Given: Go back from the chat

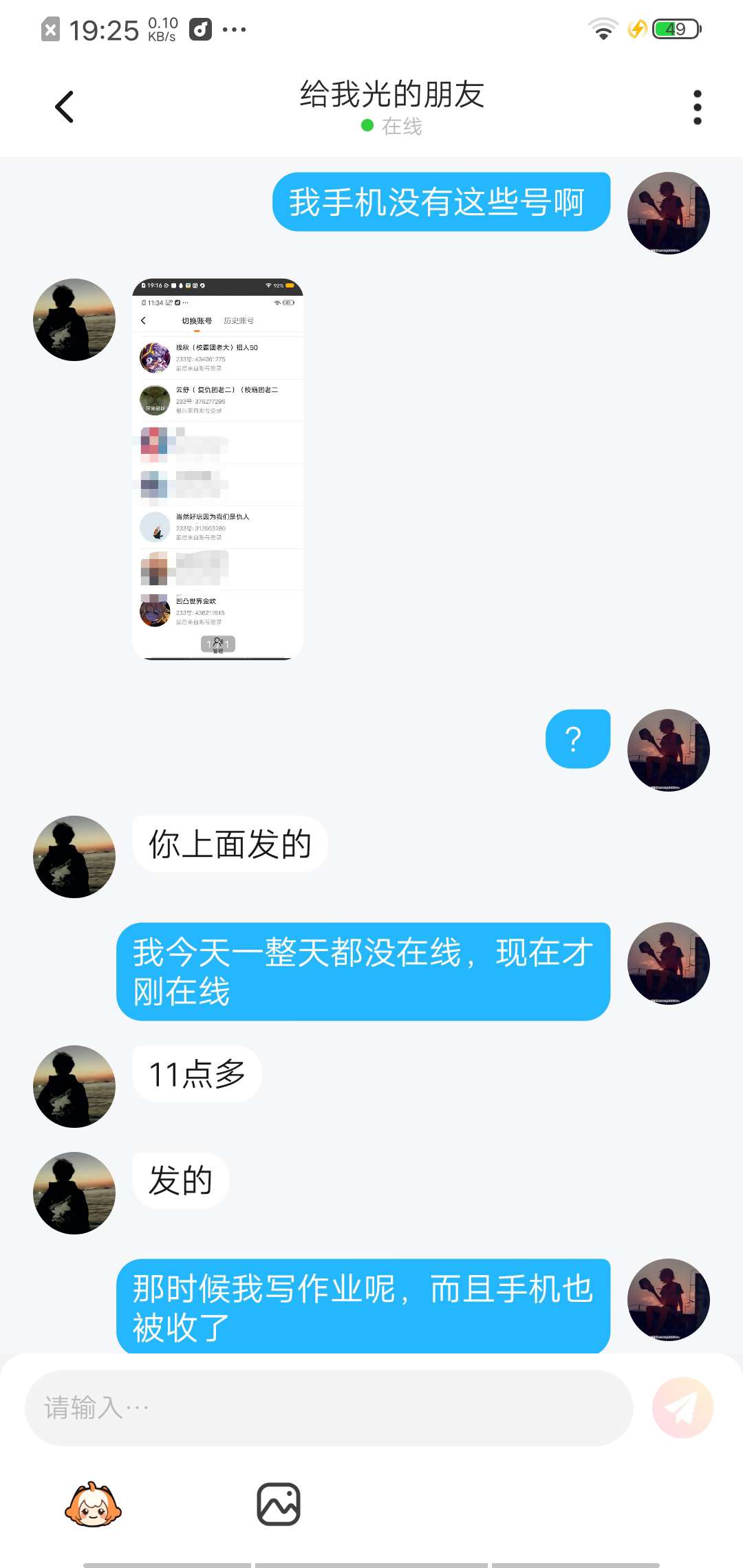Looking at the screenshot, I should [x=64, y=107].
